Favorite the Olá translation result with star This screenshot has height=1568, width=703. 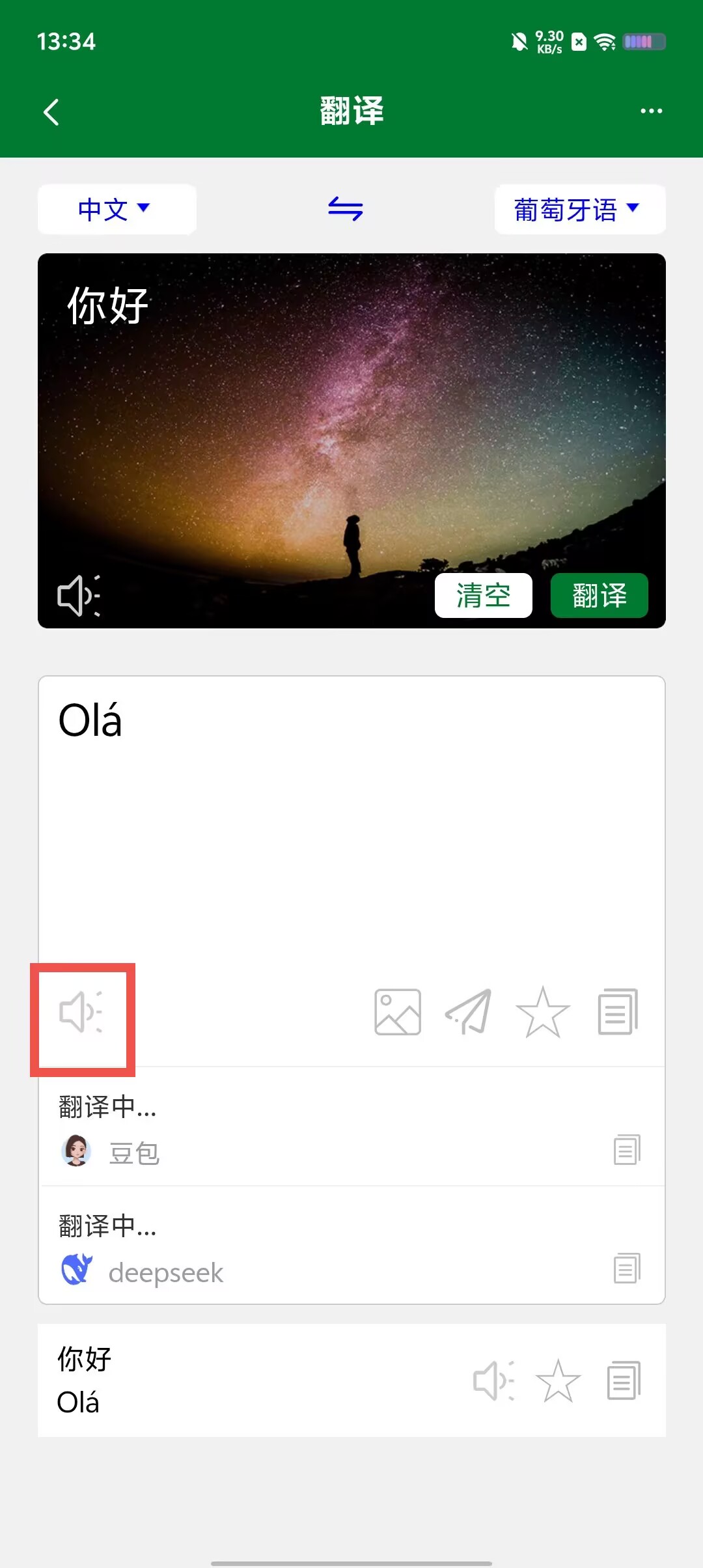[x=542, y=1012]
